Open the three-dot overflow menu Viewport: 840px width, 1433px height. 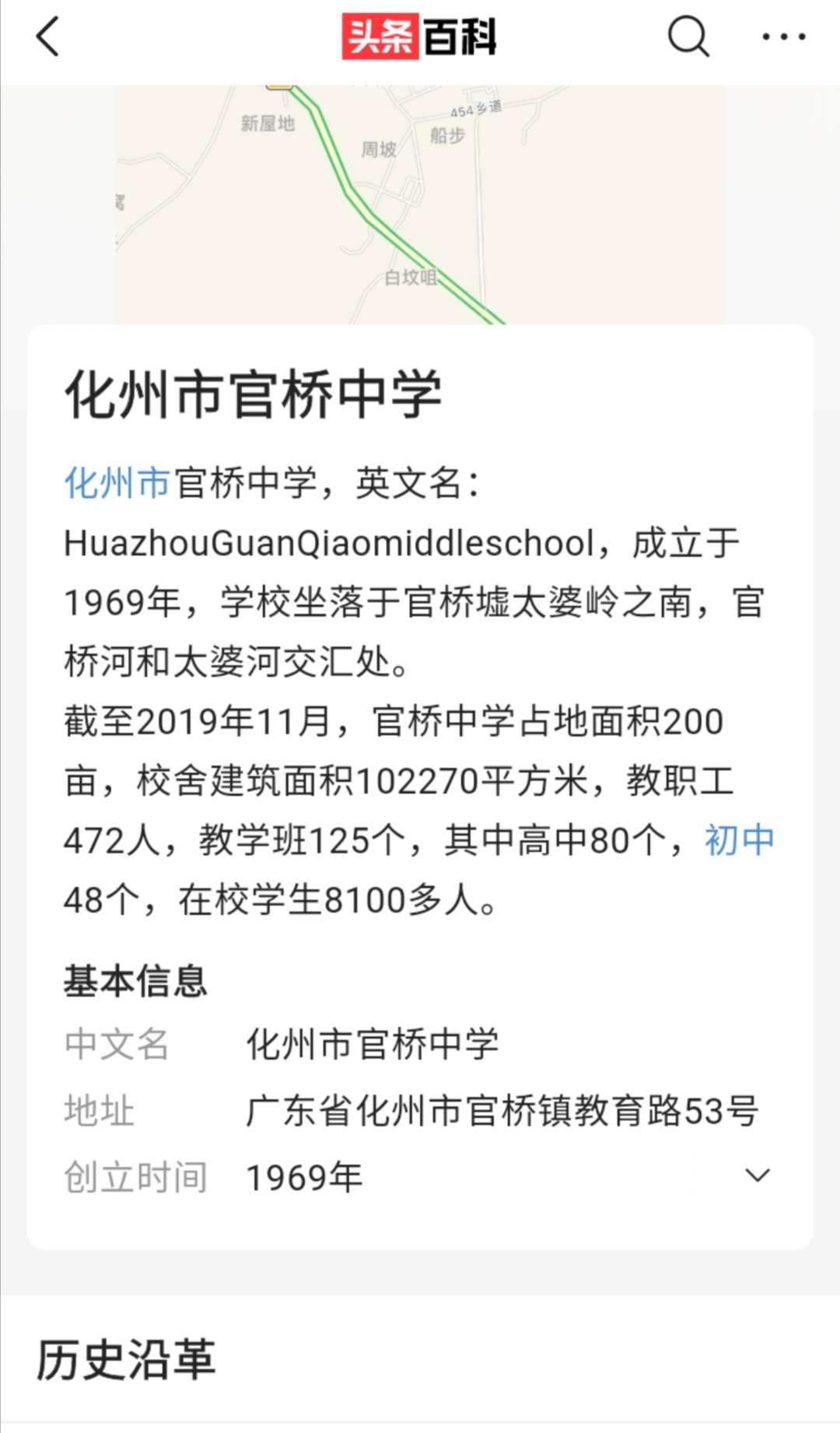click(783, 37)
